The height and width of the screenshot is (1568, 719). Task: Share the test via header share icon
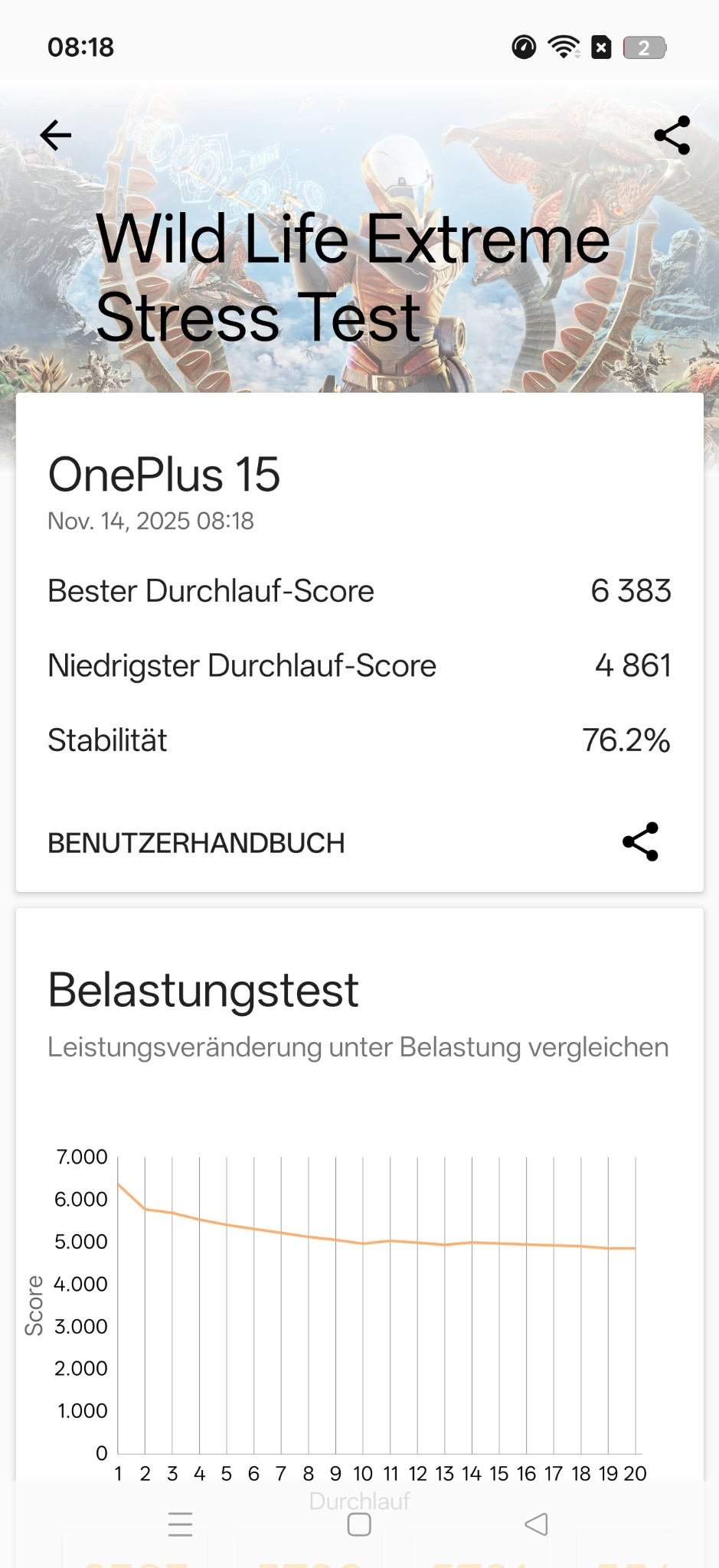(x=672, y=136)
